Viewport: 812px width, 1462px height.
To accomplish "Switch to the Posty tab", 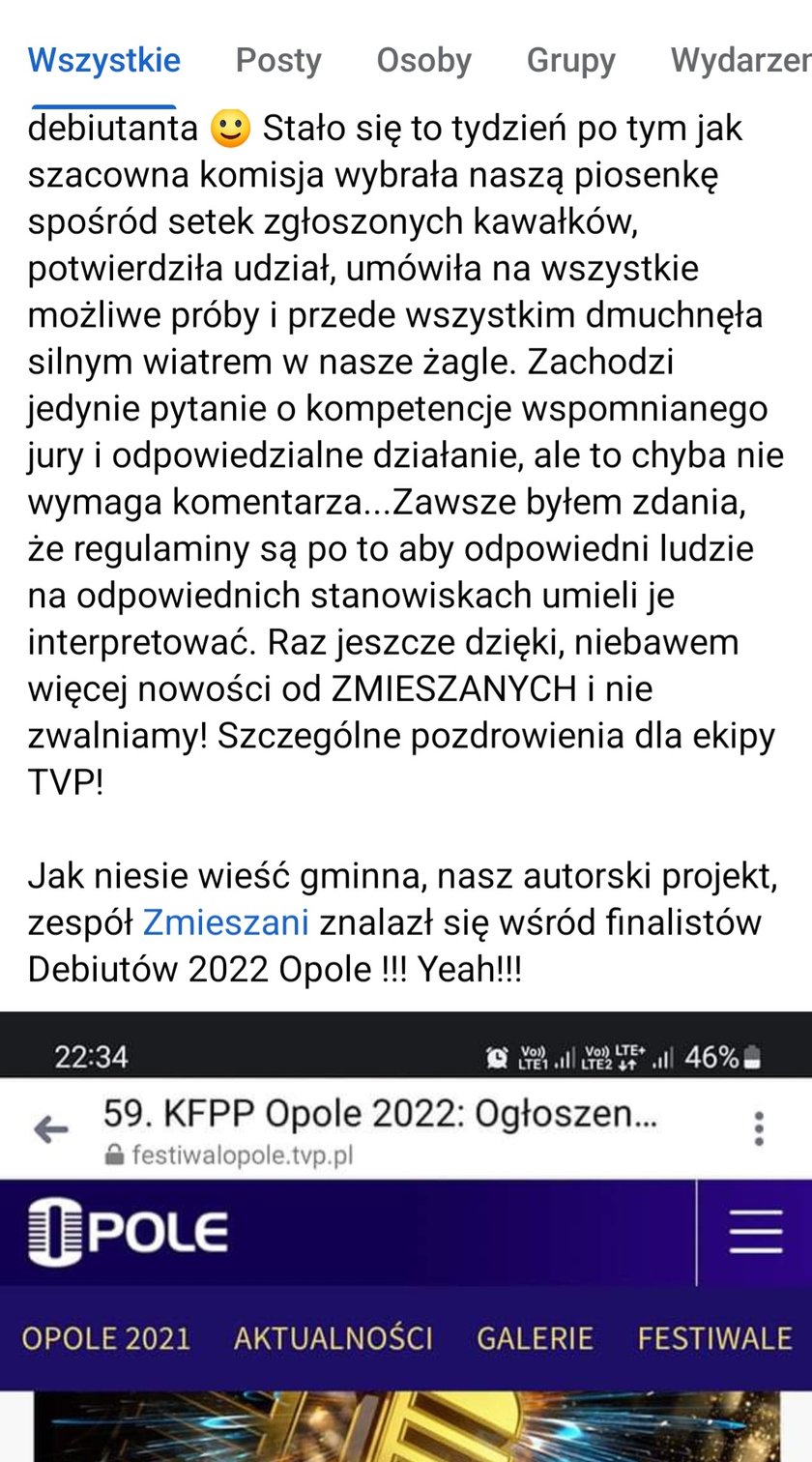I will [278, 60].
